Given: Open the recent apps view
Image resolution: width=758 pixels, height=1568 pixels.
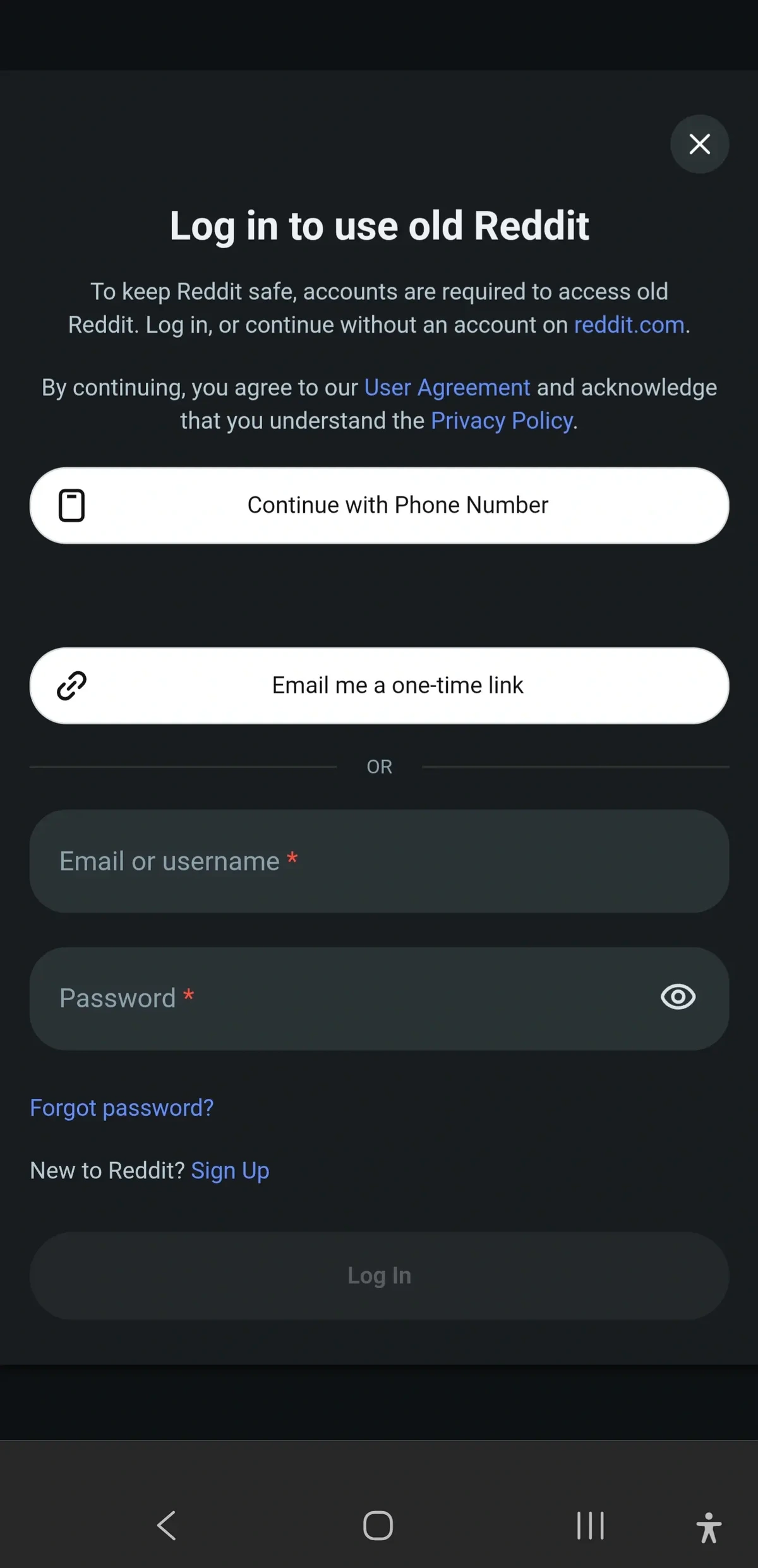Looking at the screenshot, I should tap(590, 1526).
